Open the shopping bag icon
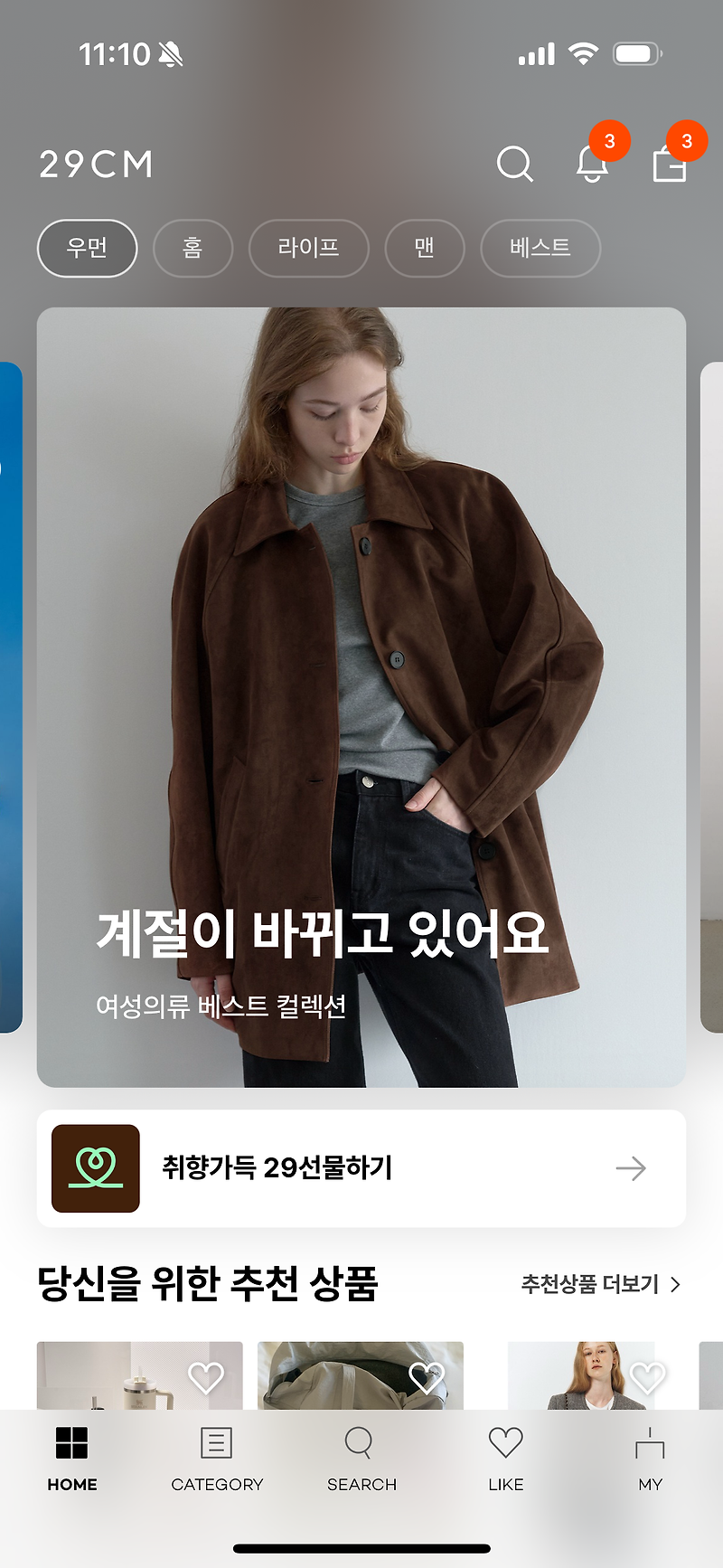The image size is (723, 1568). [669, 166]
